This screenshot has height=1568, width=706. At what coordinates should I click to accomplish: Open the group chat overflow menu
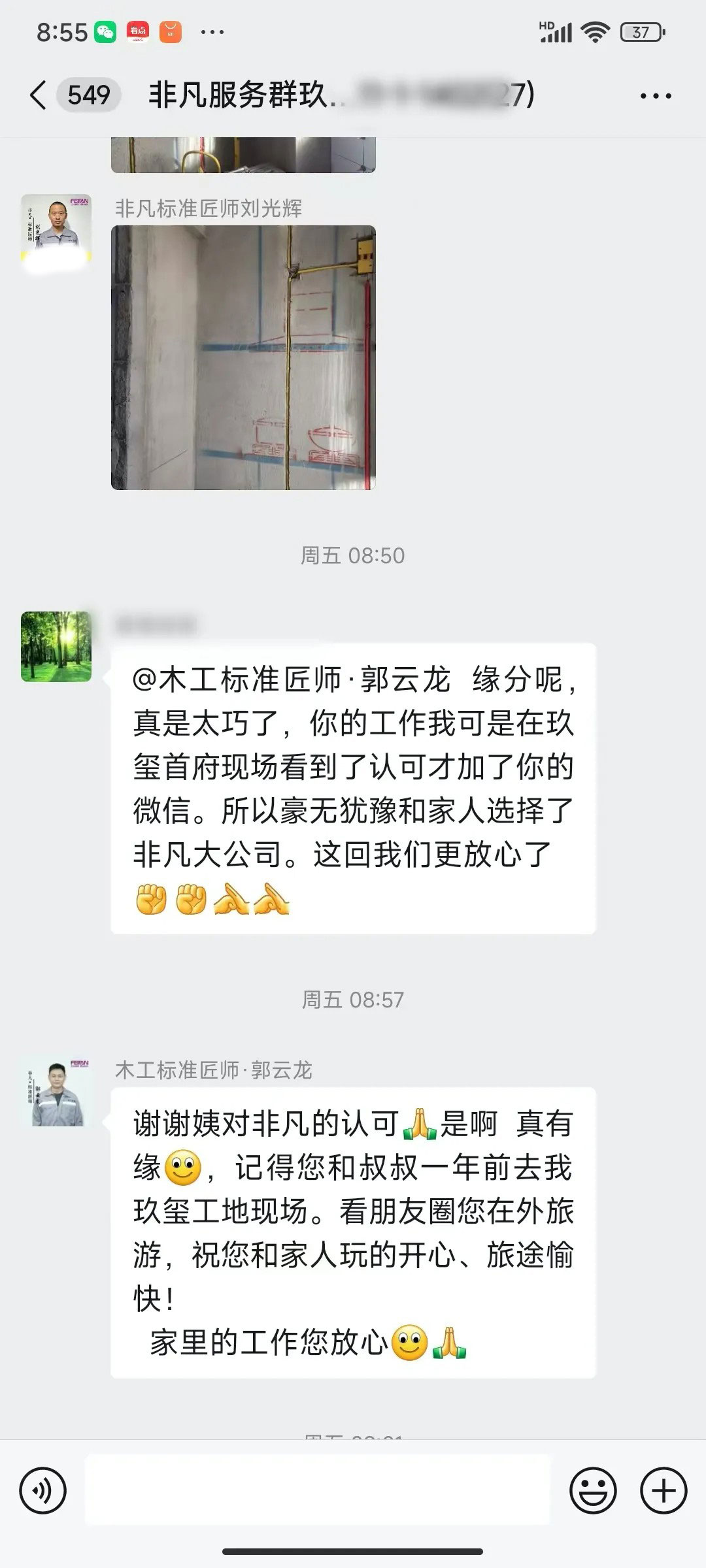[655, 96]
